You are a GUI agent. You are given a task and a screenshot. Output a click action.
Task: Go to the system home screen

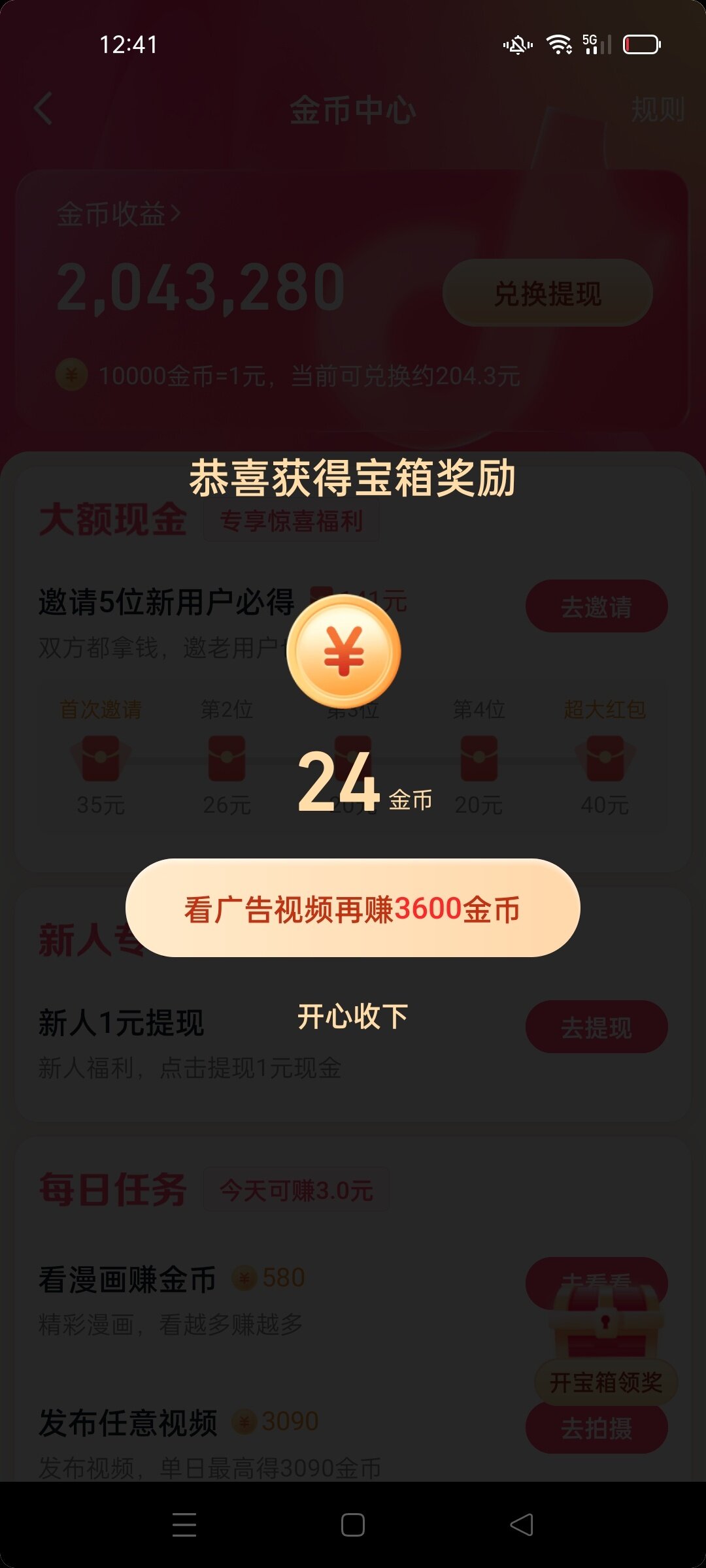point(353,1525)
